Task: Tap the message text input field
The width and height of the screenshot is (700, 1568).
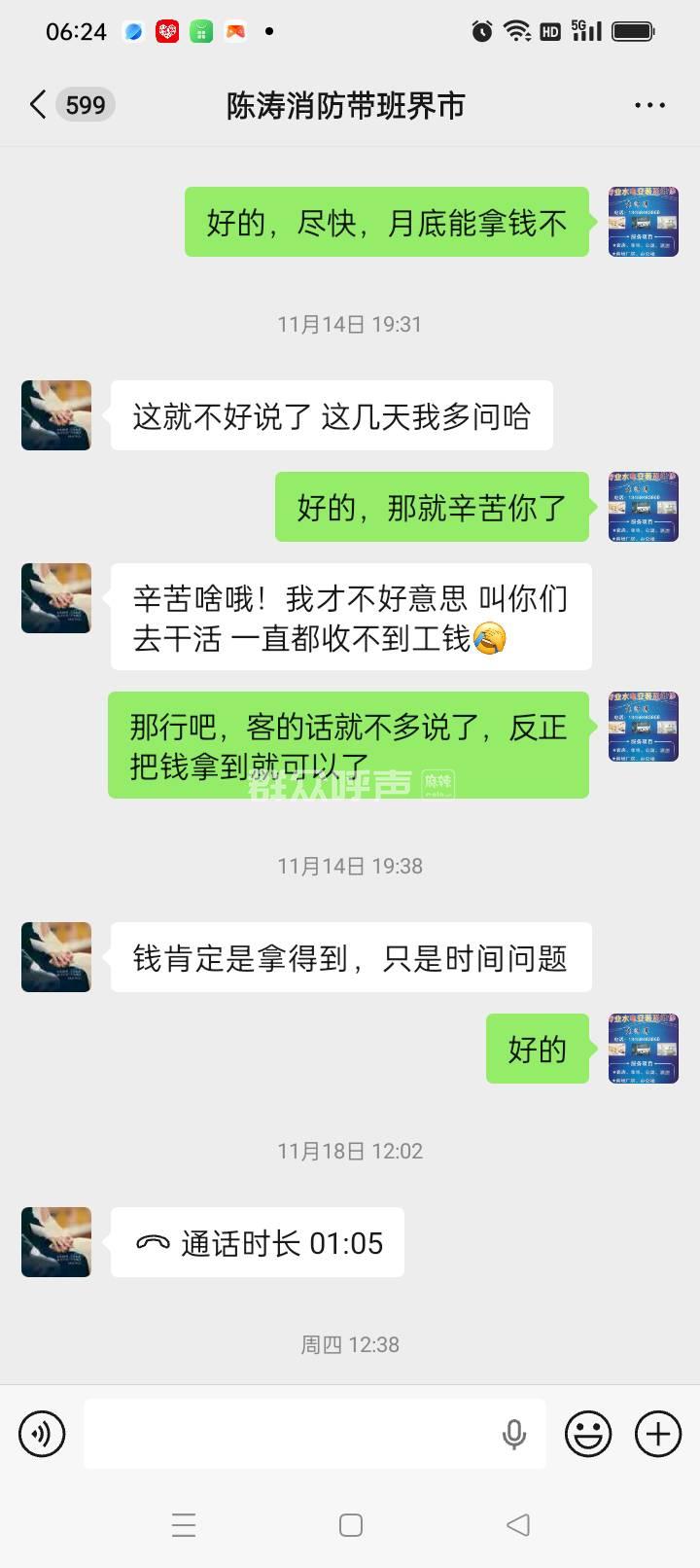Action: (292, 1434)
